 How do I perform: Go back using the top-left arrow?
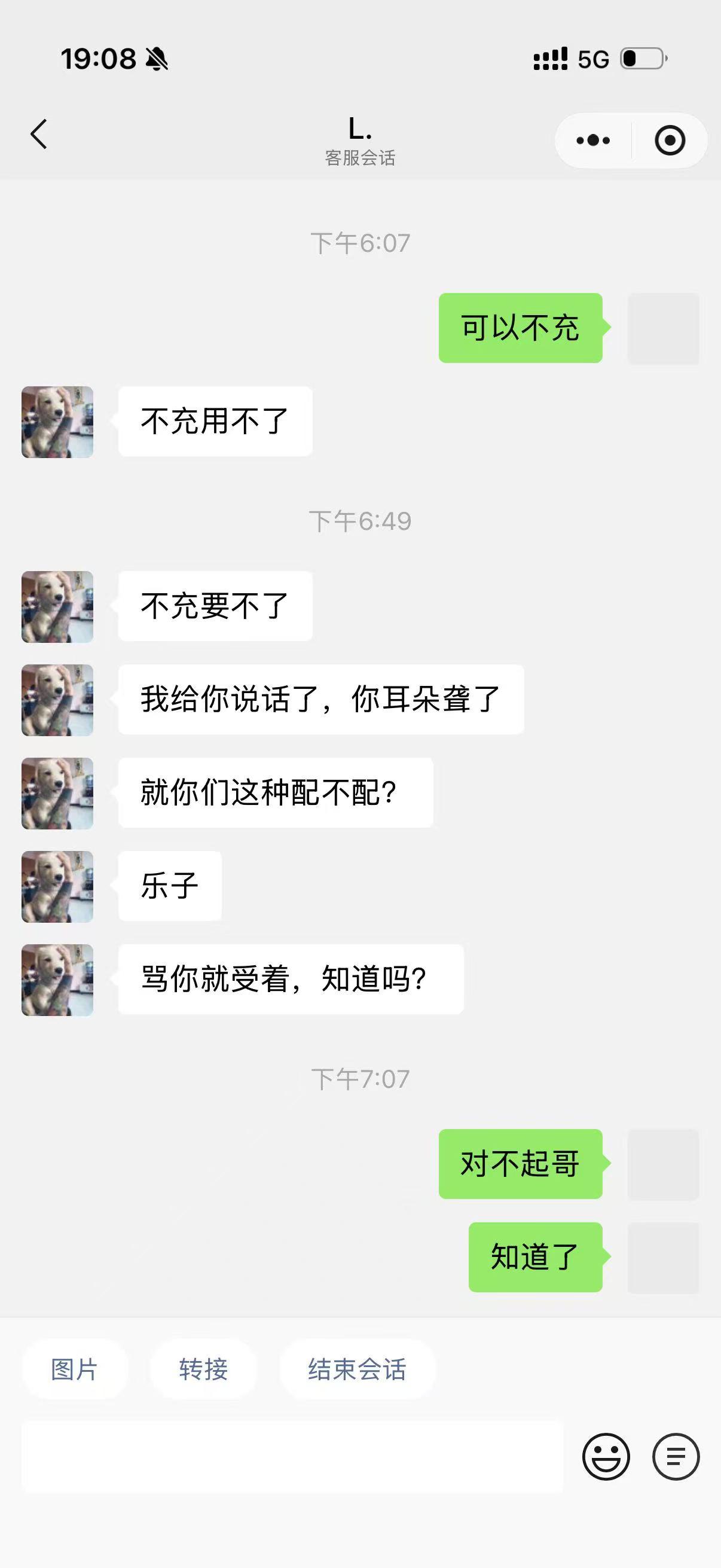(x=38, y=134)
